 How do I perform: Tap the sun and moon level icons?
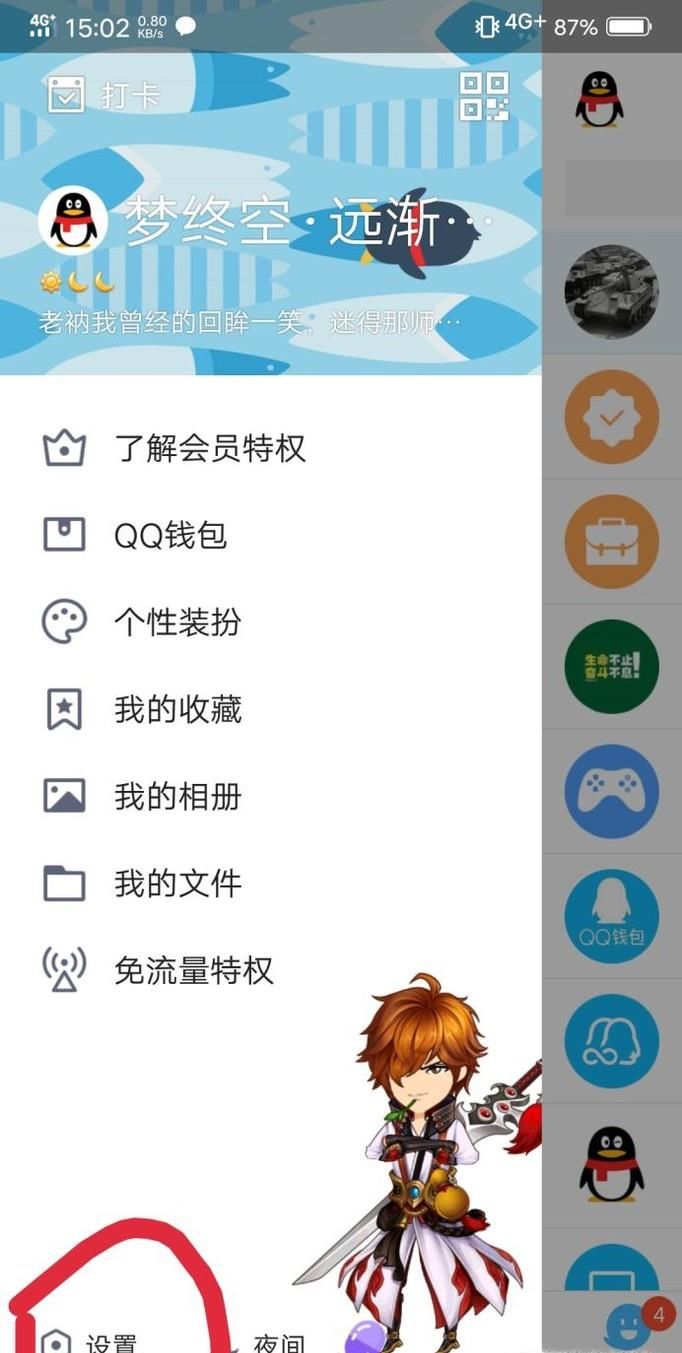point(77,283)
